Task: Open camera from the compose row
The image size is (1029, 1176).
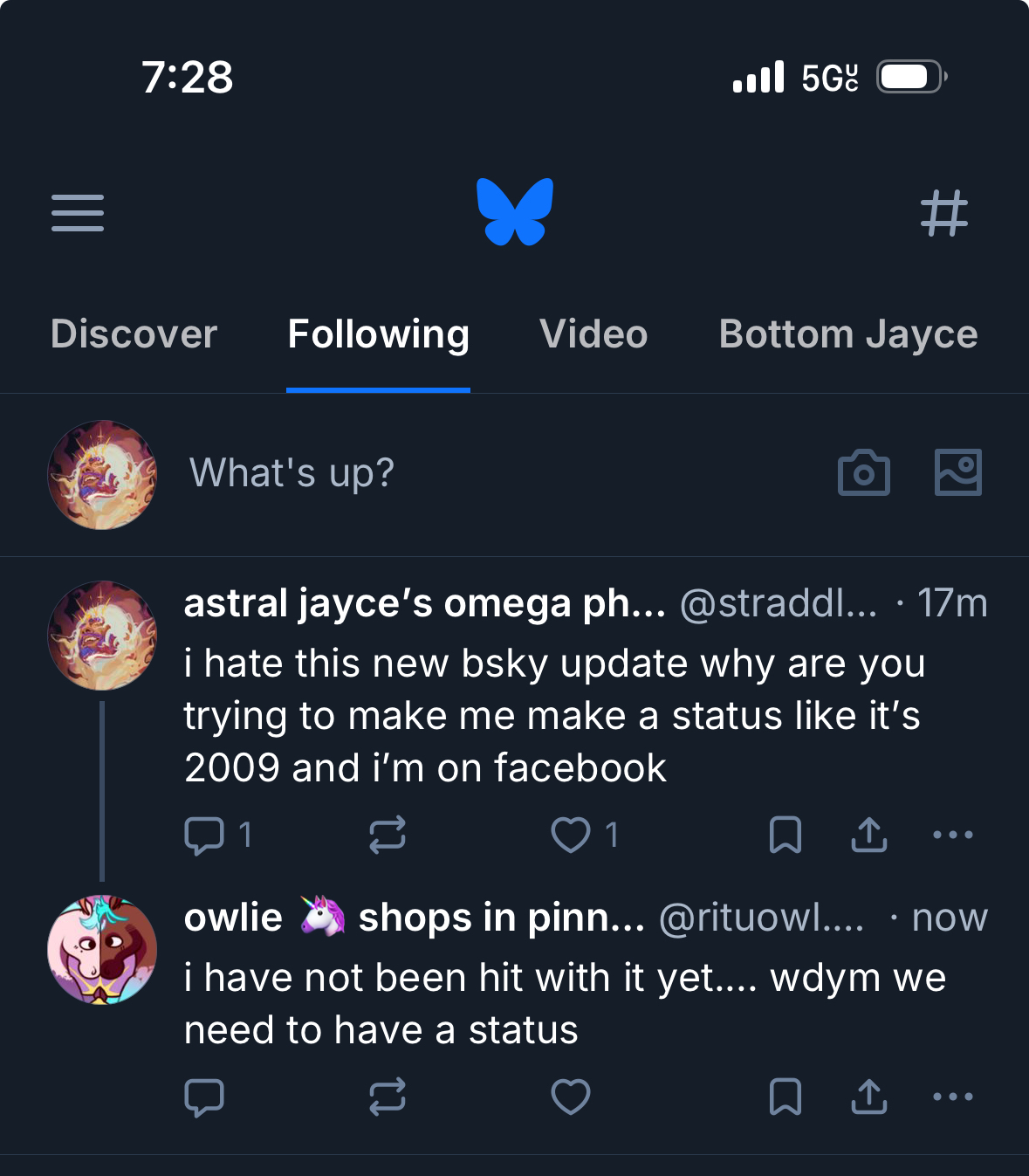Action: point(863,473)
